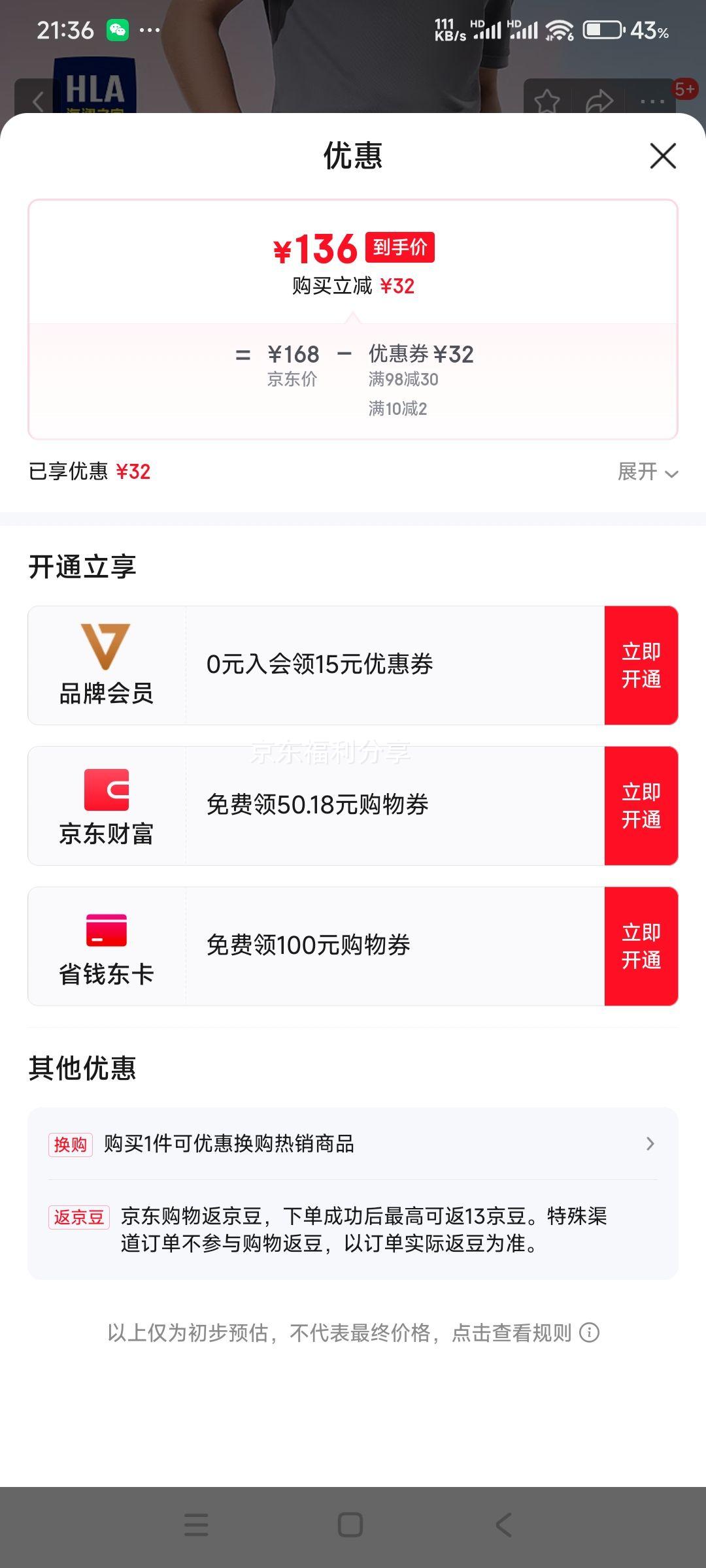Tap the share arrow icon
This screenshot has height=1568, width=706.
[x=599, y=99]
